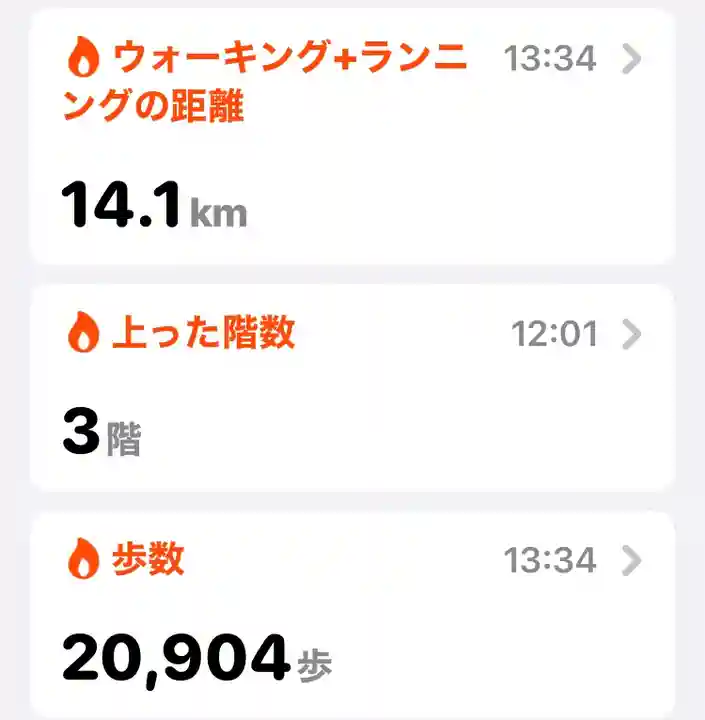Screen dimensions: 705x720
Task: Open the ウォーキング+ランニングの距離 card
Action: click(352, 137)
